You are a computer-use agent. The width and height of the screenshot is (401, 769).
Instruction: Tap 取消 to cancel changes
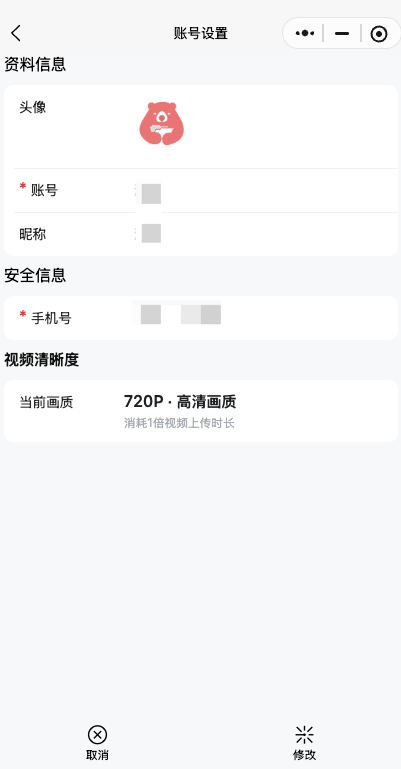pyautogui.click(x=97, y=743)
